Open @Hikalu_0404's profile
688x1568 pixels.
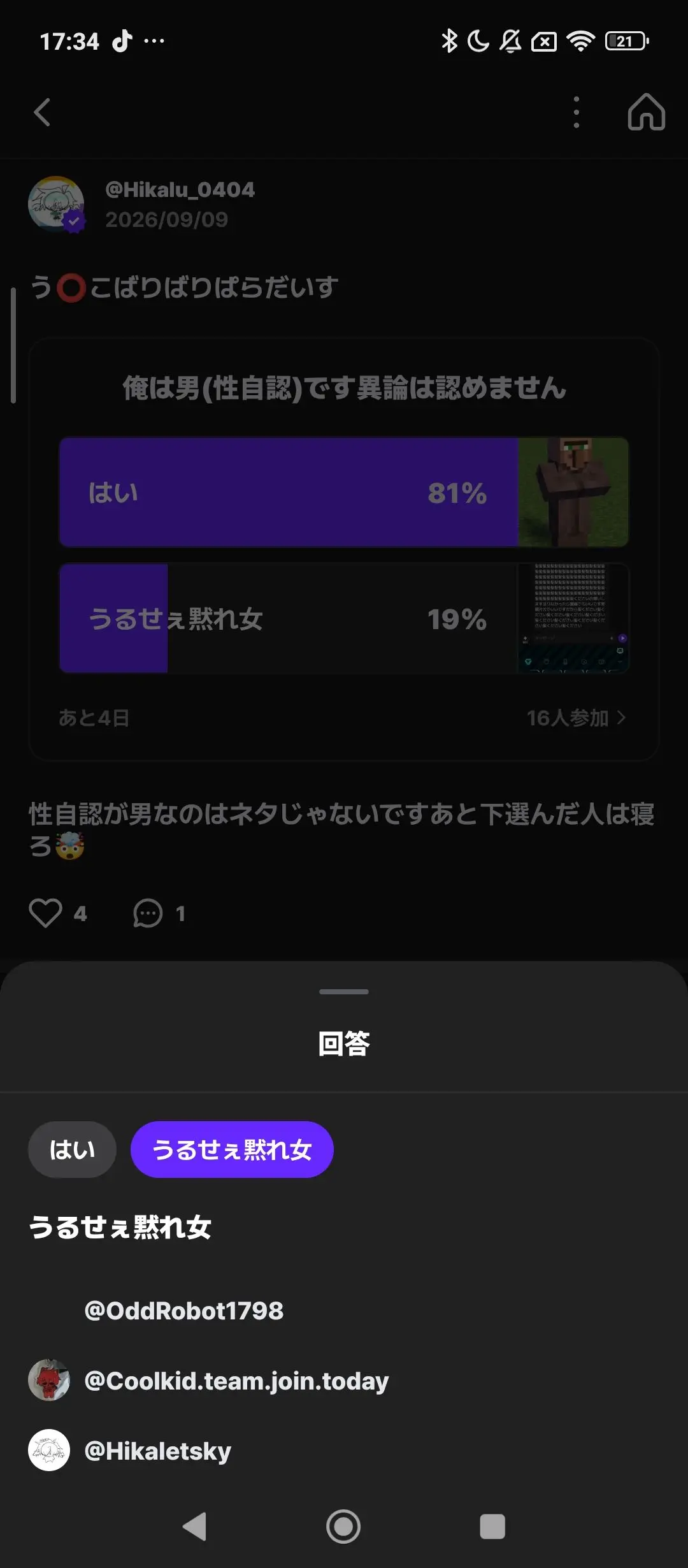[179, 189]
